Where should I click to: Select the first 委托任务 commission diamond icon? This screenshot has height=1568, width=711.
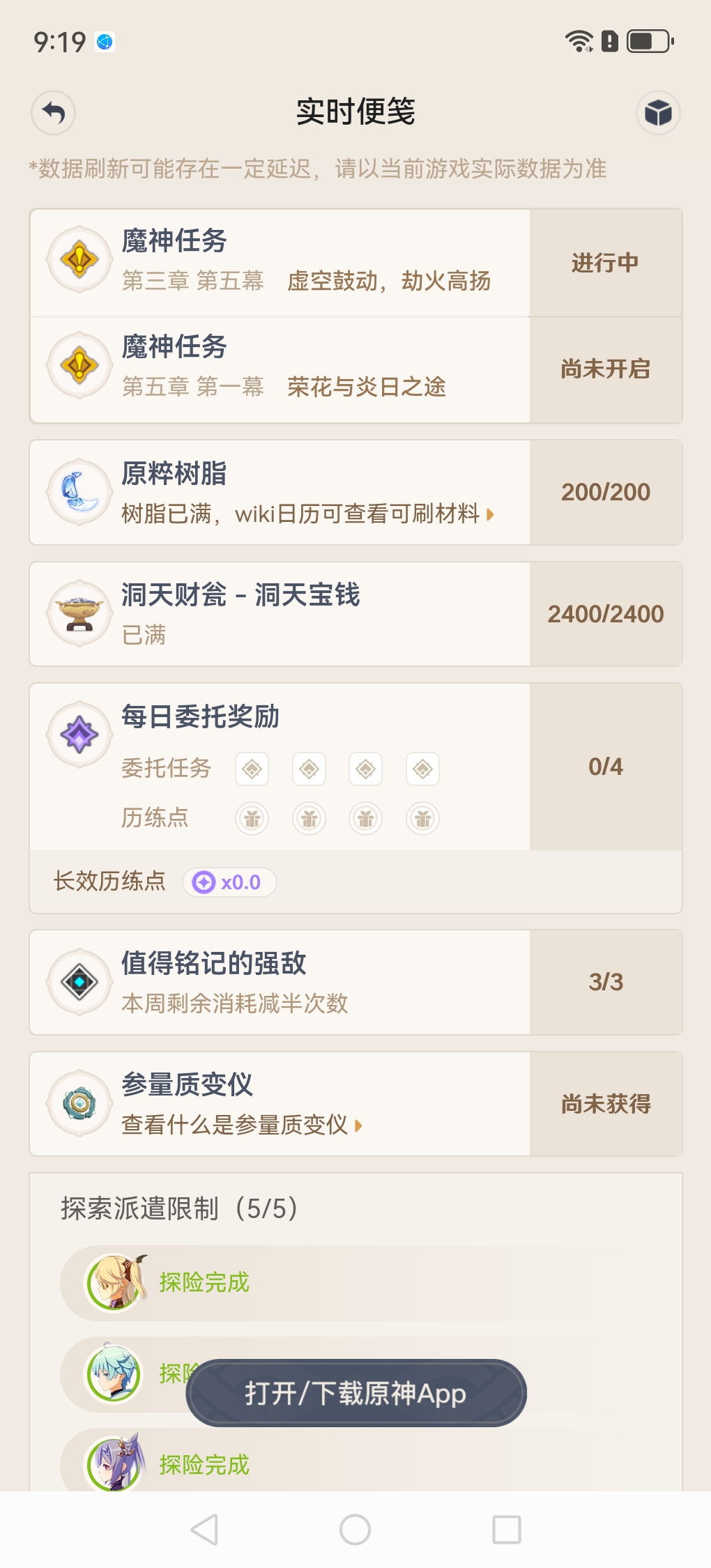click(x=252, y=769)
